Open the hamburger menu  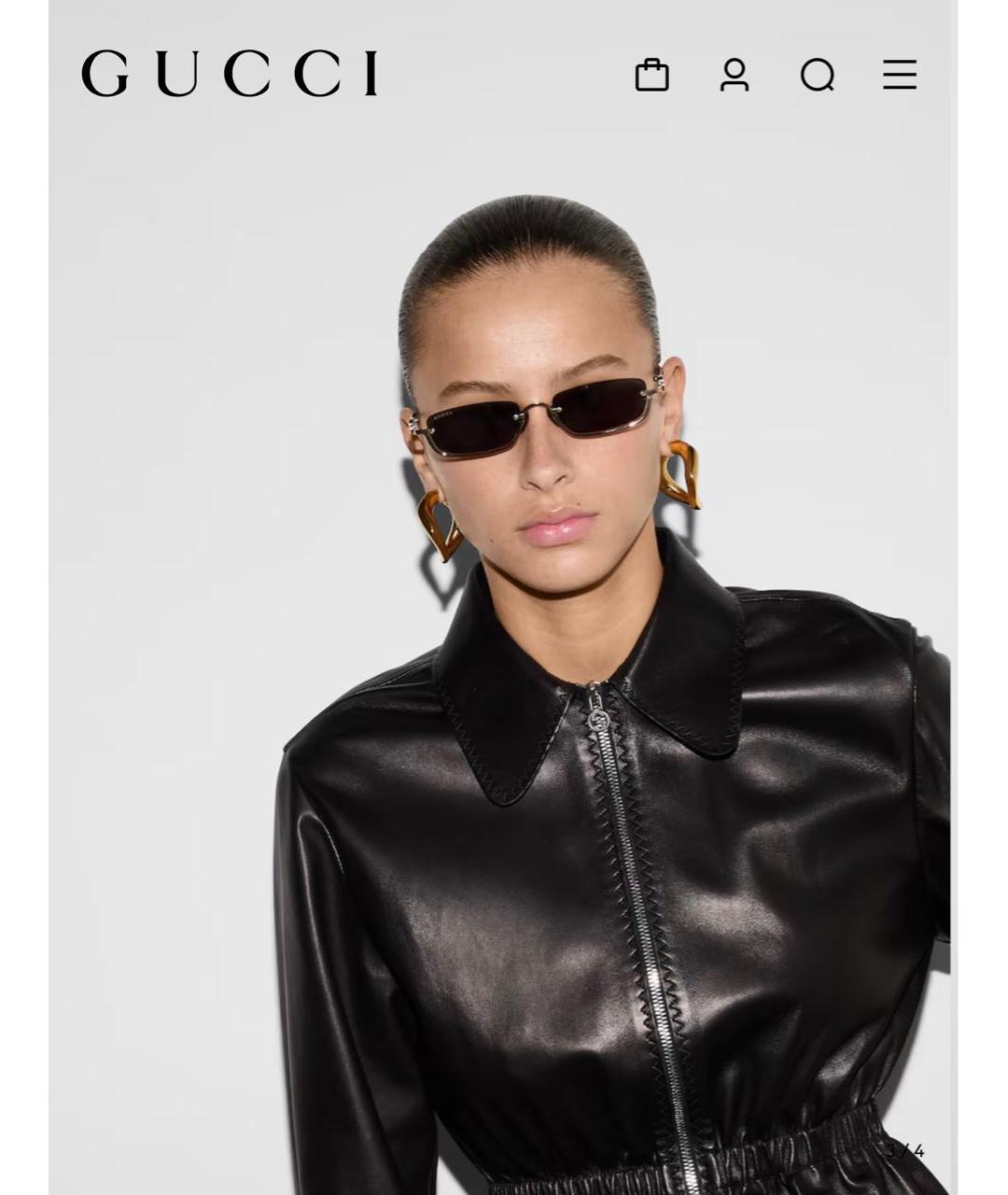pyautogui.click(x=900, y=75)
